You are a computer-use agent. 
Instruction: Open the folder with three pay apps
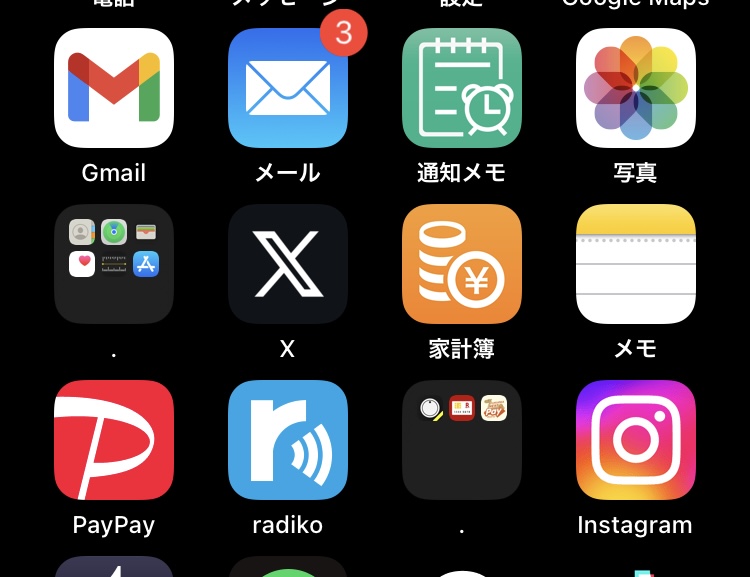click(x=462, y=440)
